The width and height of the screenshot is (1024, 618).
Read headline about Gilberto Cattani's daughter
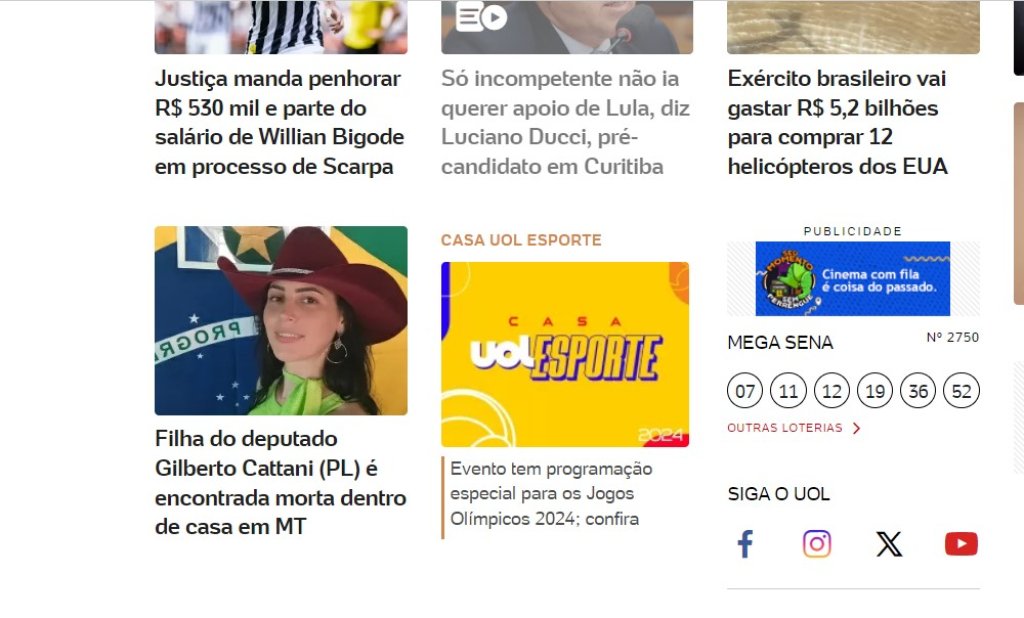pos(280,482)
